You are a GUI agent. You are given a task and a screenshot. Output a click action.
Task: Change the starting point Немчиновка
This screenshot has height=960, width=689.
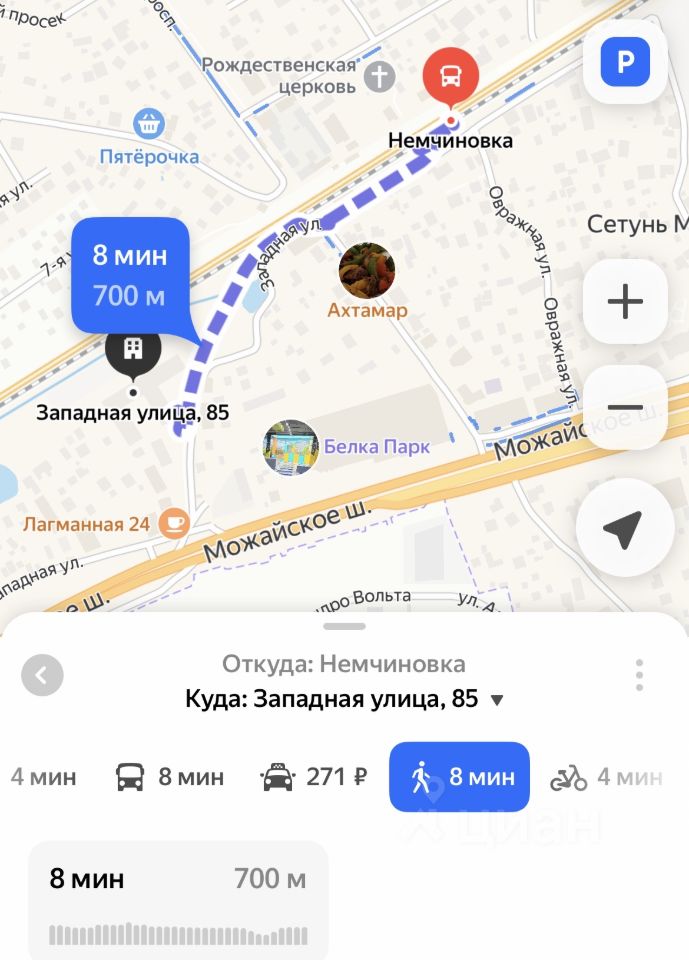click(x=343, y=664)
